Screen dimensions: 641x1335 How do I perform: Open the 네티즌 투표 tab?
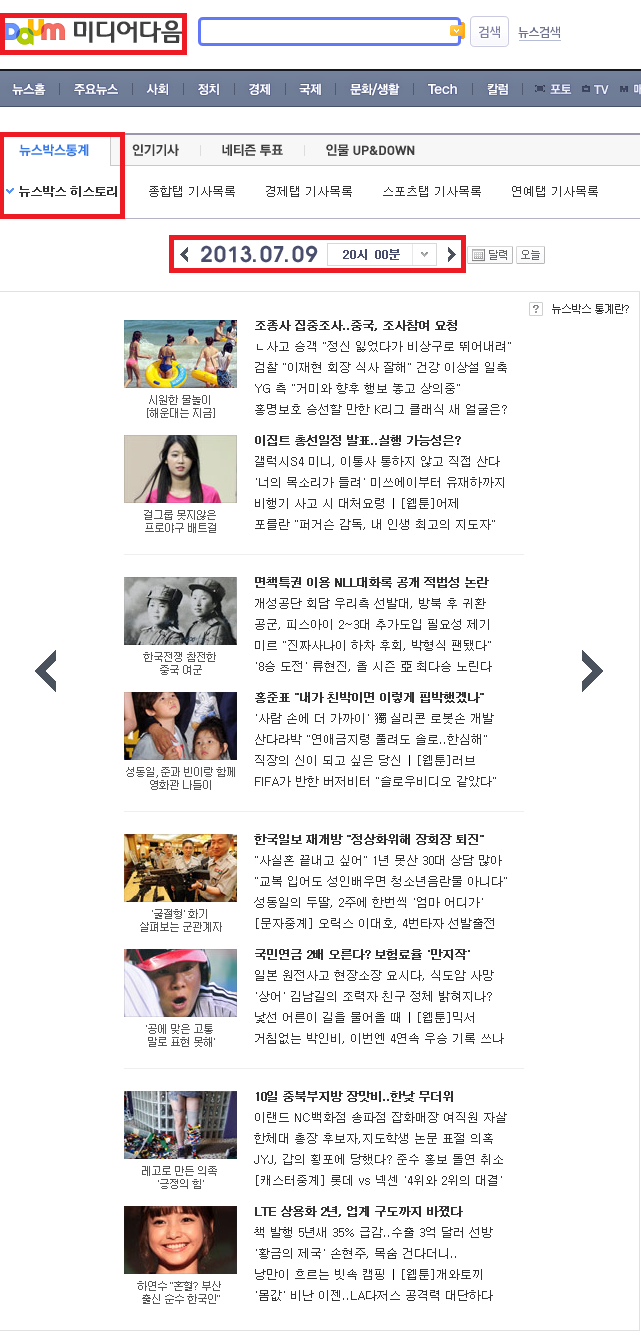(x=252, y=150)
